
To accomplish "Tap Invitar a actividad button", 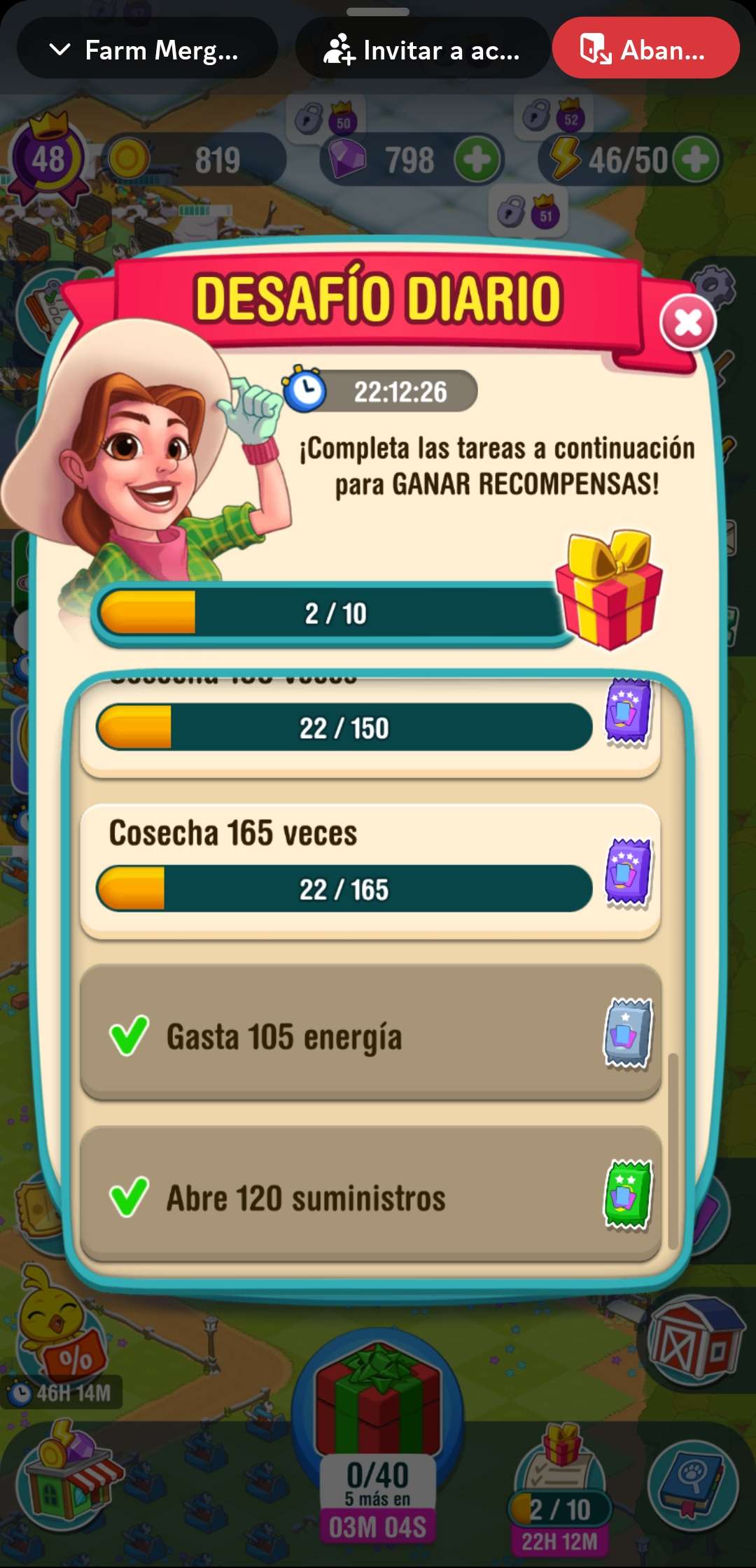I will [x=421, y=50].
